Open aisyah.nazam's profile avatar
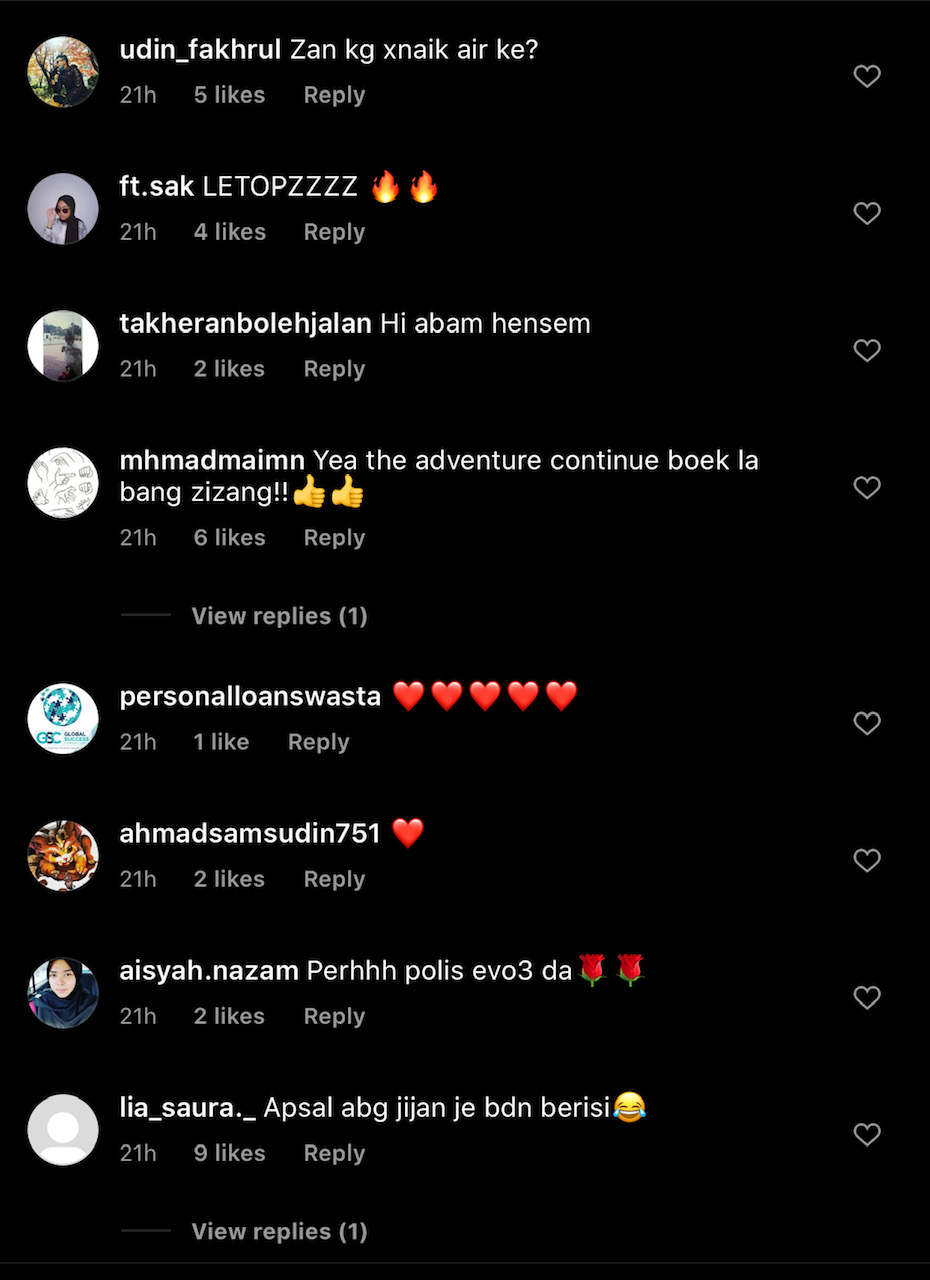Viewport: 930px width, 1280px height. coord(63,993)
